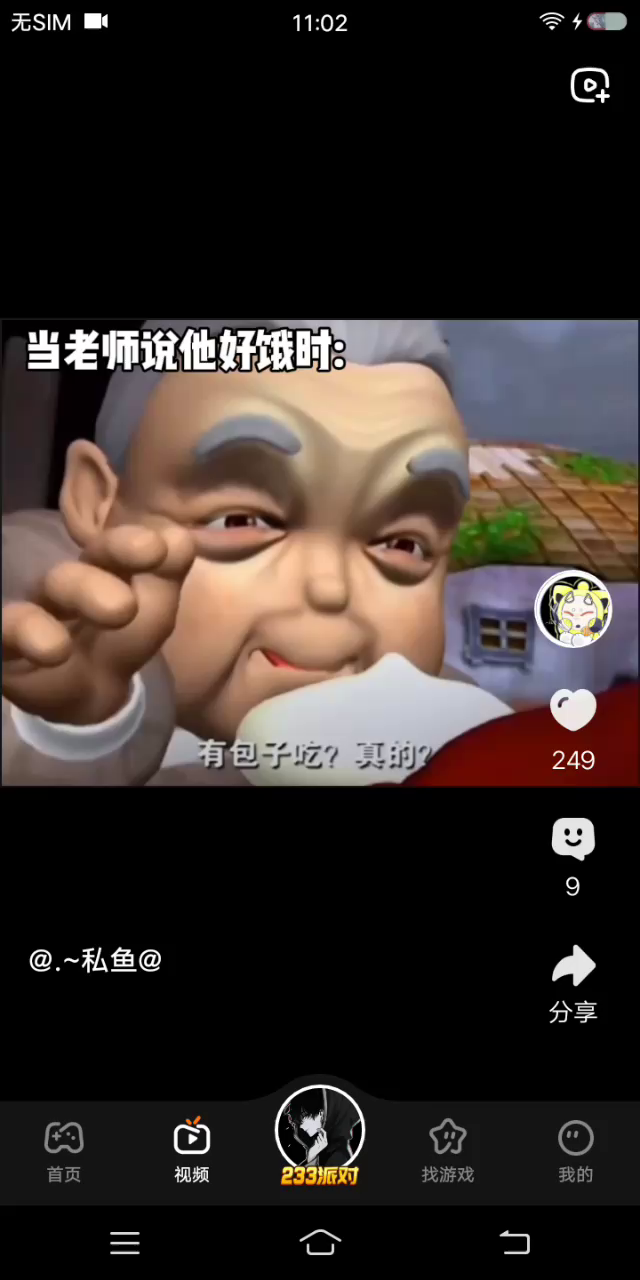
Task: Switch to the 首页 tab
Action: (64, 1150)
